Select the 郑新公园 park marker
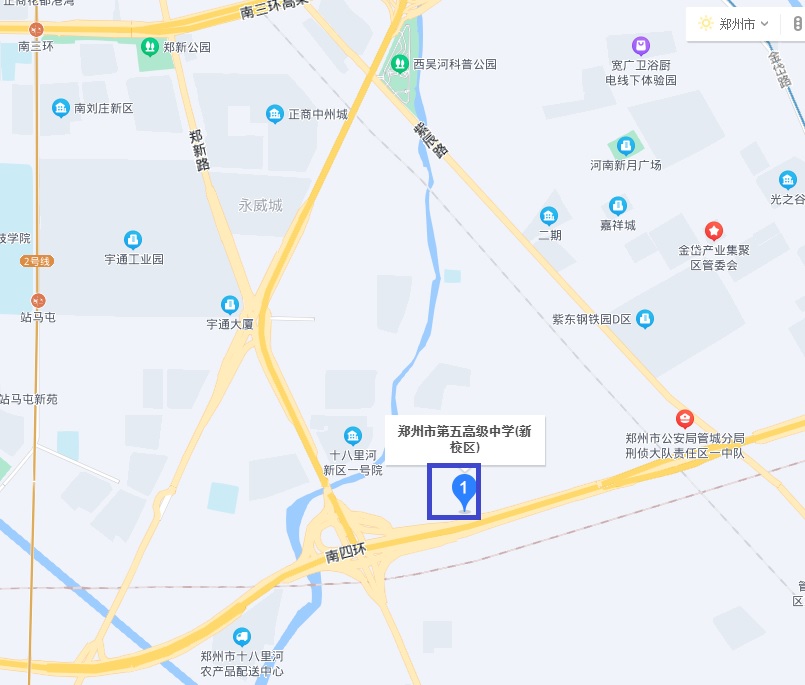 coord(149,46)
